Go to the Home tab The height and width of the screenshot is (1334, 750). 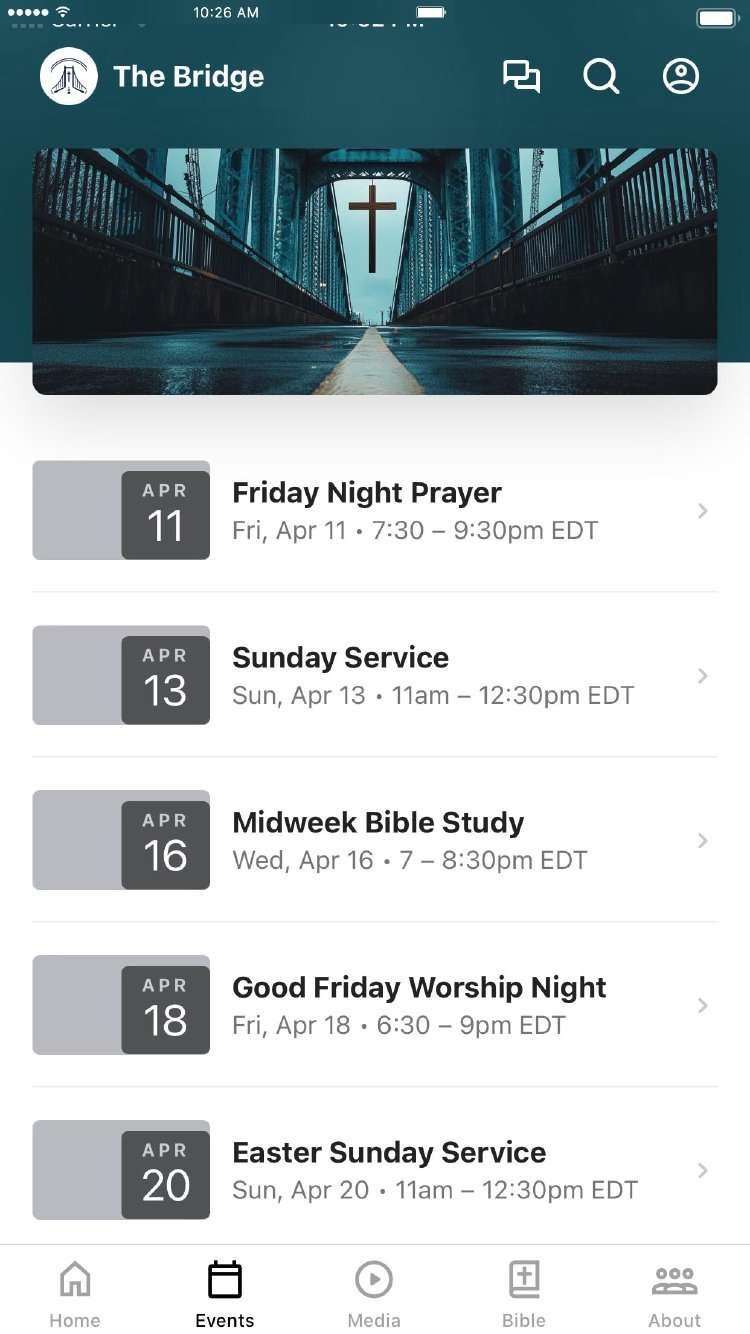click(75, 1293)
